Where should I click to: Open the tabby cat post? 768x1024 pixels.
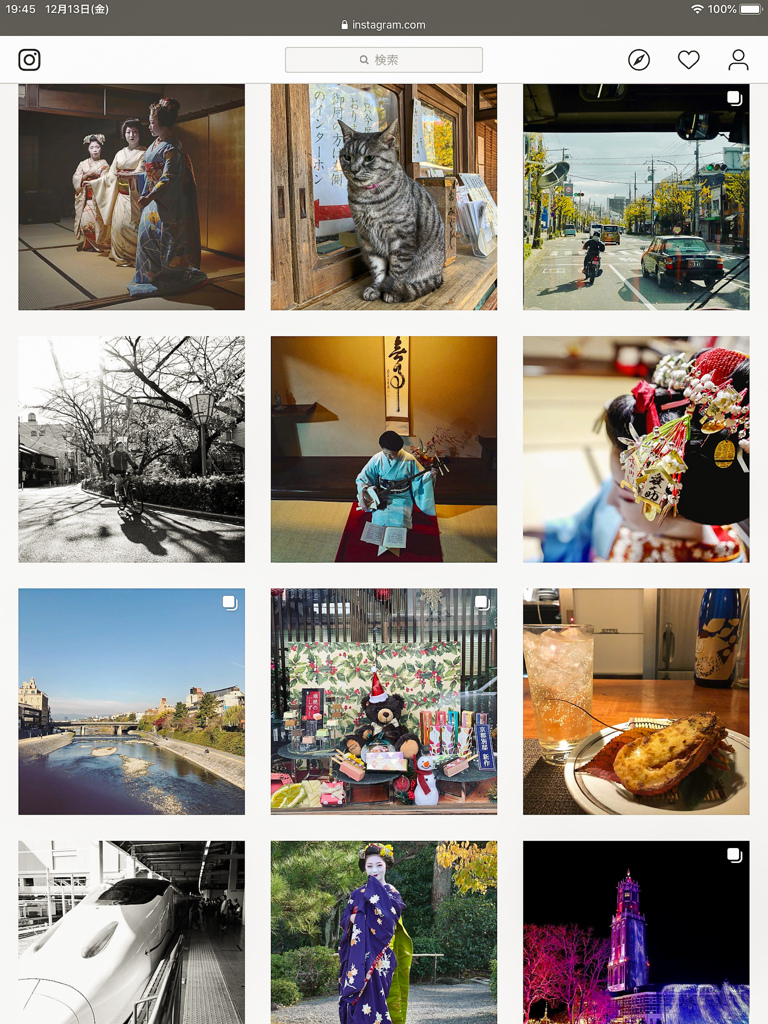coord(384,197)
